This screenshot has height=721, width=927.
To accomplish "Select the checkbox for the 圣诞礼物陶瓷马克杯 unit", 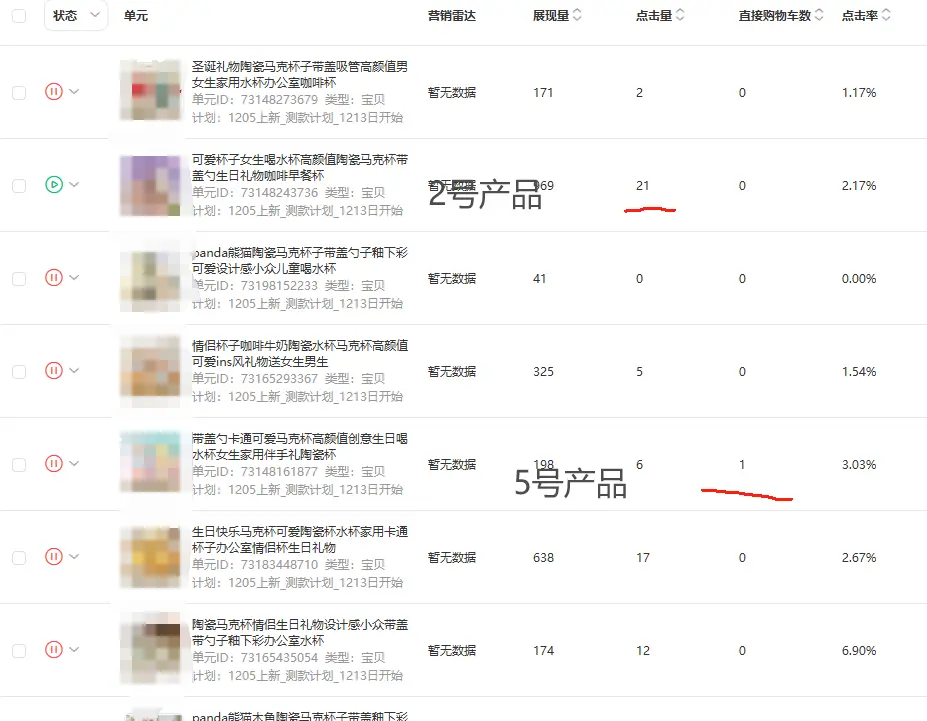I will pyautogui.click(x=19, y=92).
